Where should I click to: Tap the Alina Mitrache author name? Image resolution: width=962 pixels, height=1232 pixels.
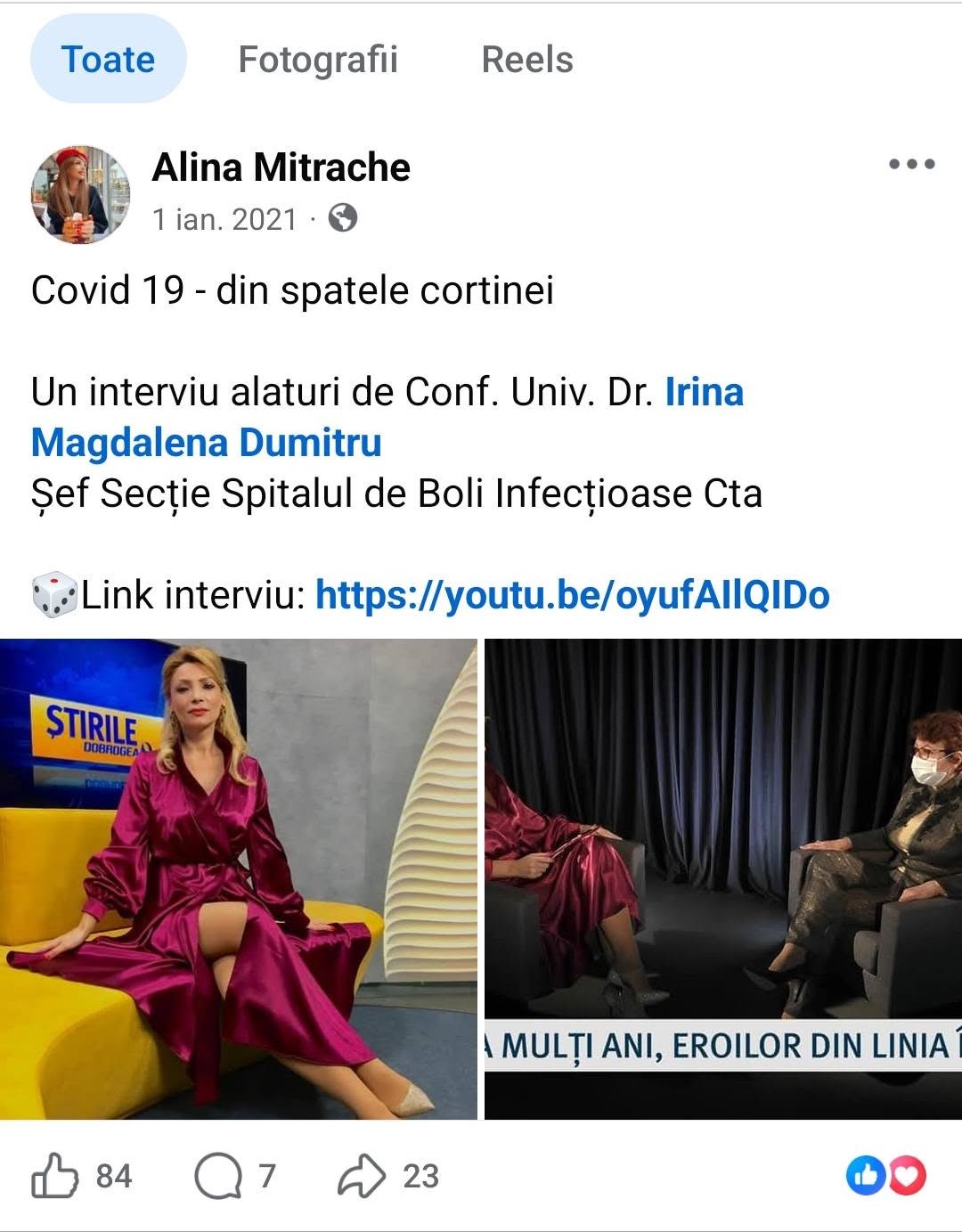(281, 167)
